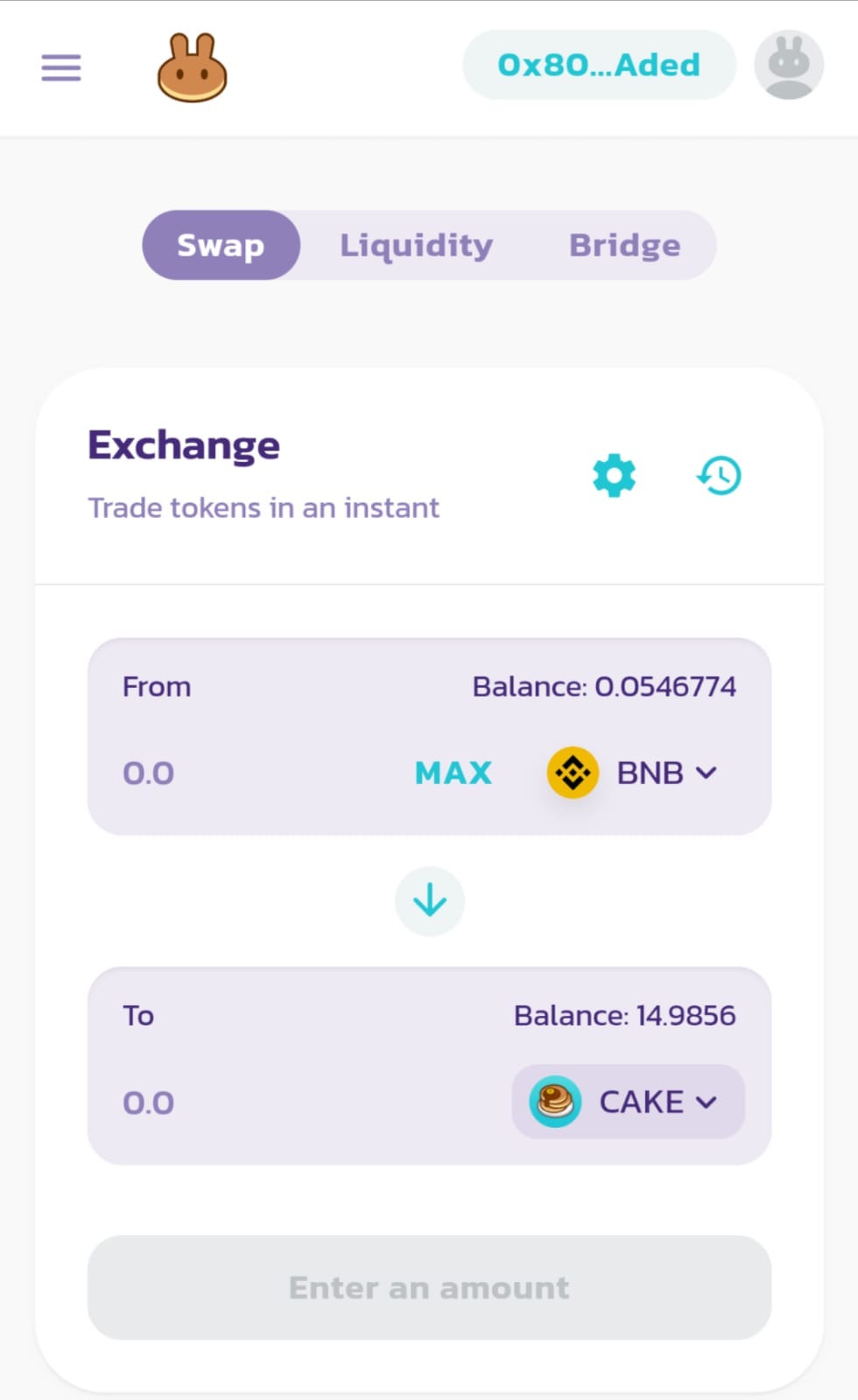Tap the PancakeSwap bunny logo
This screenshot has width=858, height=1400.
(193, 67)
